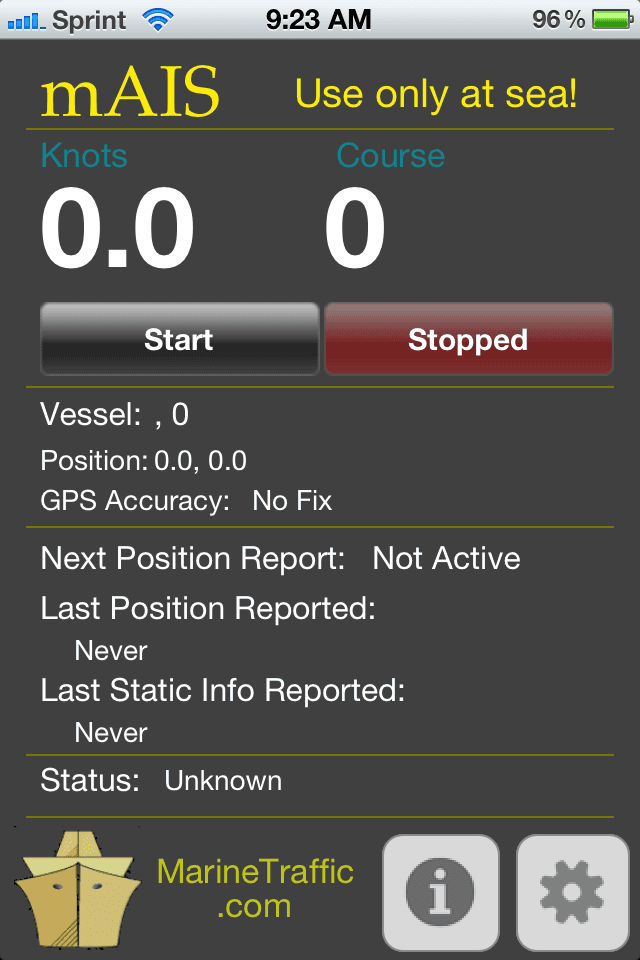The image size is (640, 960).
Task: Tap the red Stopped status button
Action: click(x=468, y=339)
